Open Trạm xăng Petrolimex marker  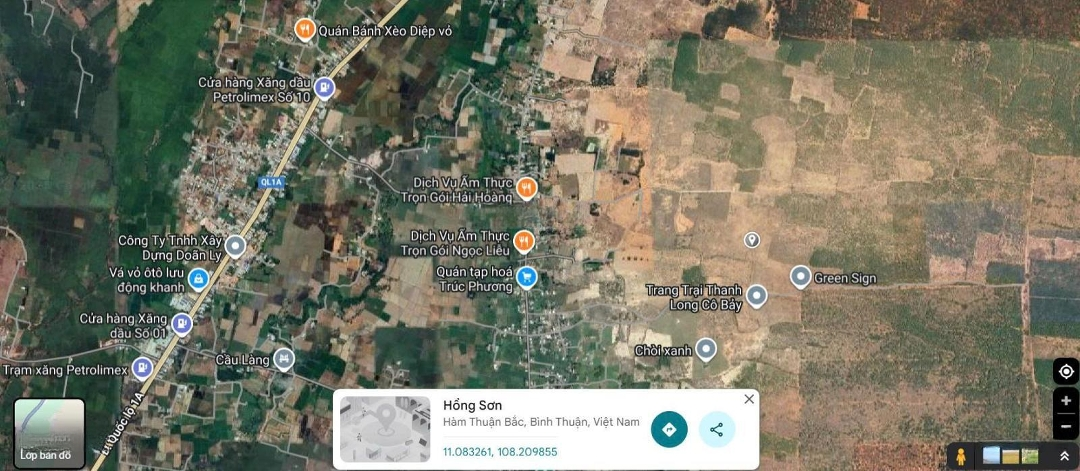[142, 368]
